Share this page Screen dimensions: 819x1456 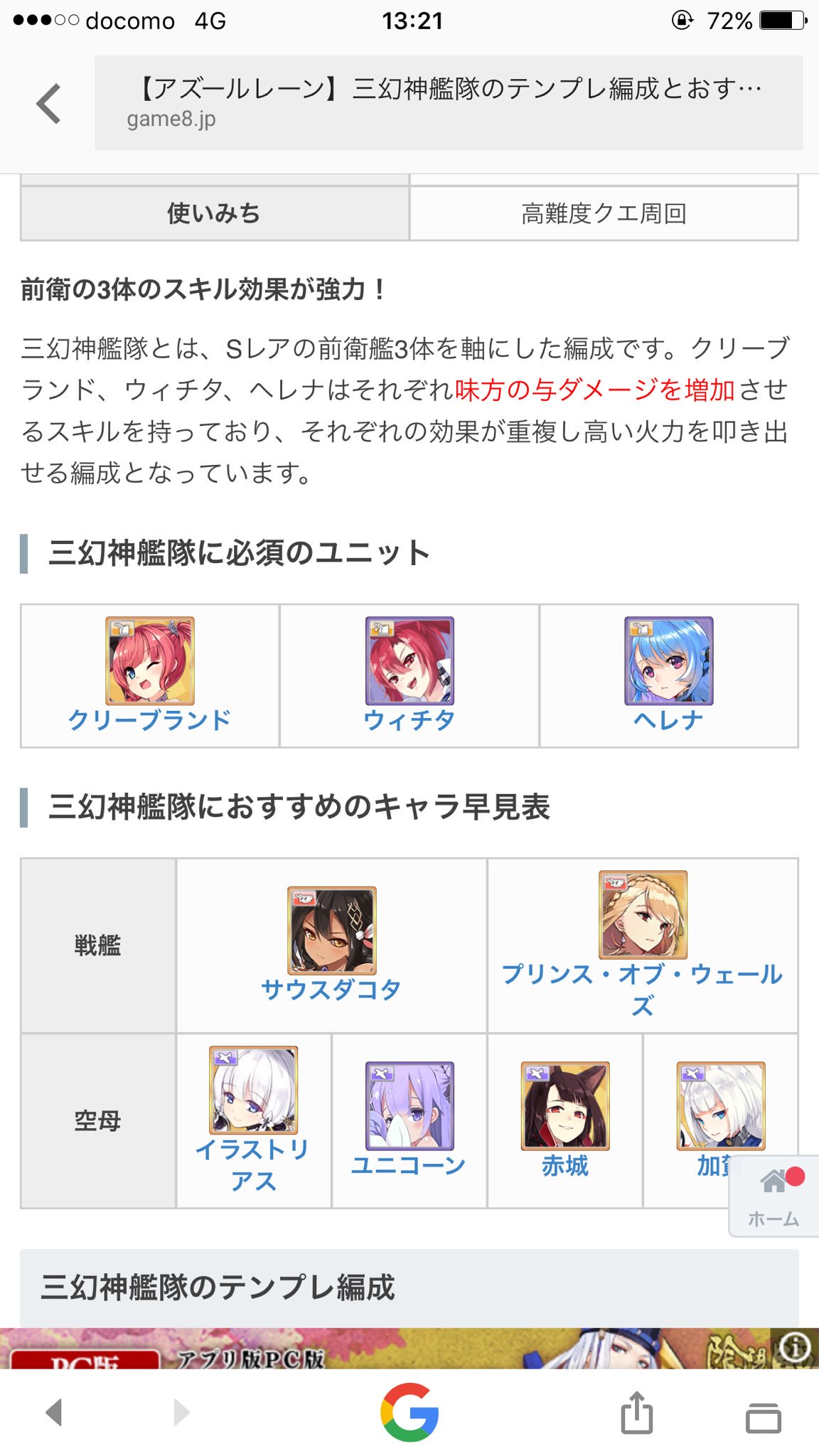(637, 1412)
